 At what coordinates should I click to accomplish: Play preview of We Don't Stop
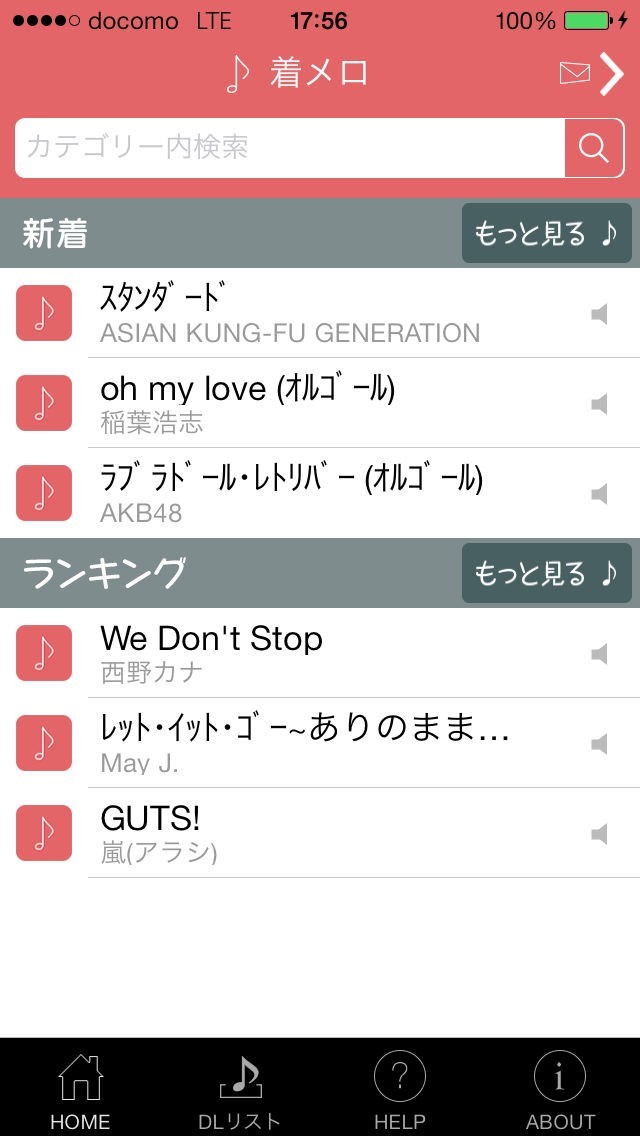[x=599, y=654]
